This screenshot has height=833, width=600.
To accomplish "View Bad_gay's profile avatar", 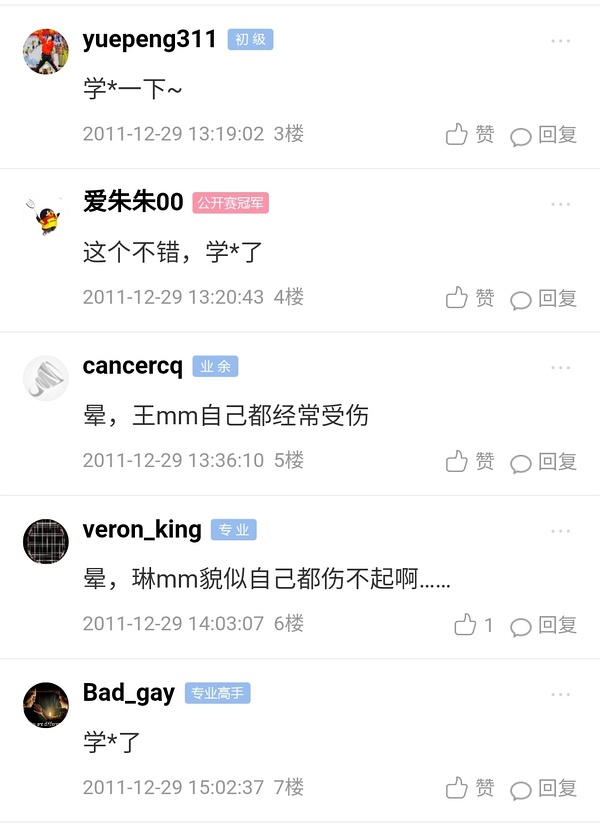I will pyautogui.click(x=45, y=704).
